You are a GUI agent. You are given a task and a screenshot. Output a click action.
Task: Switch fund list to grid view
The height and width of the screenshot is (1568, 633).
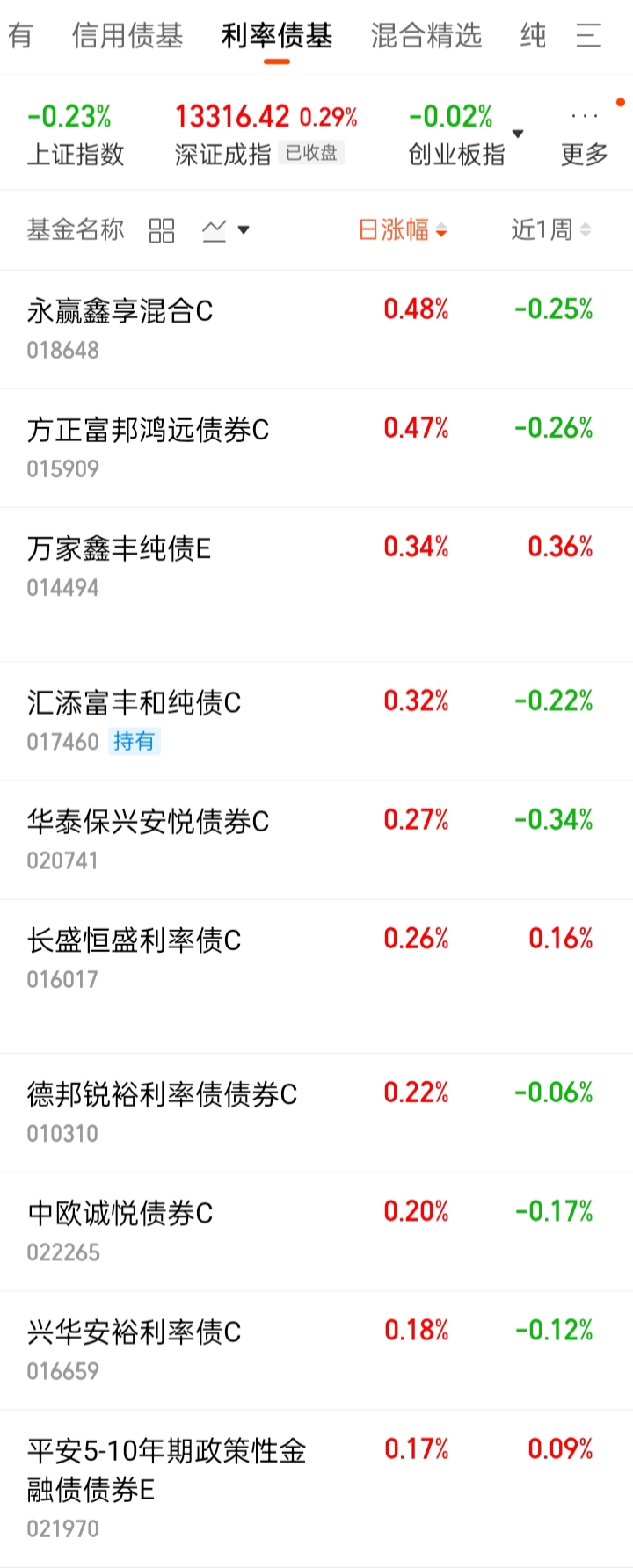pyautogui.click(x=162, y=231)
